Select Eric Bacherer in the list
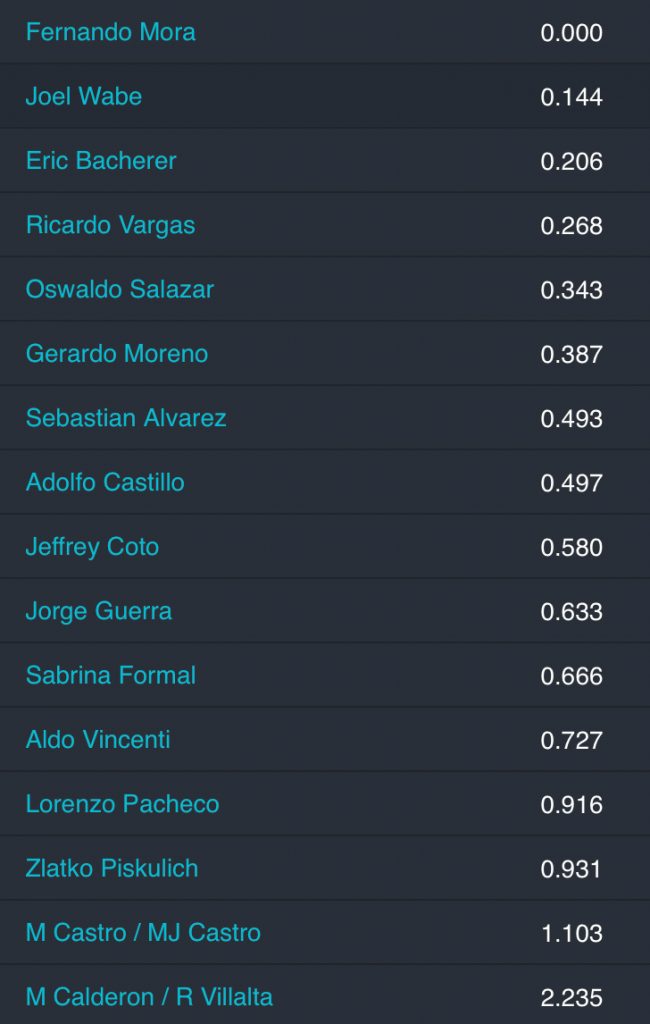This screenshot has height=1024, width=650. pyautogui.click(x=101, y=161)
